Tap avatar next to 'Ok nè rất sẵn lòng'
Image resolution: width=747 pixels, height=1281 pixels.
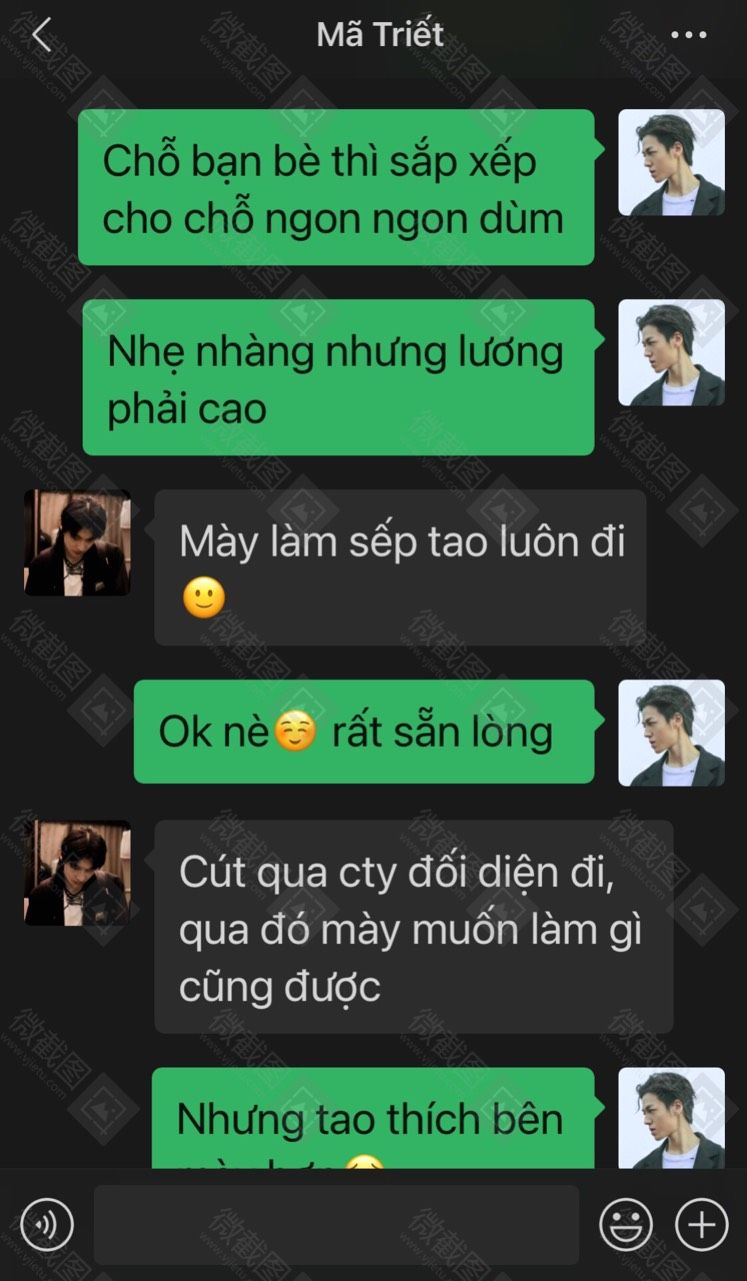[x=671, y=733]
